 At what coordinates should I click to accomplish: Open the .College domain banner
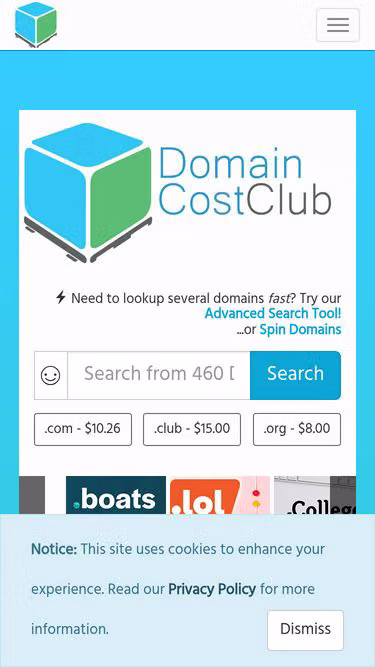(315, 495)
